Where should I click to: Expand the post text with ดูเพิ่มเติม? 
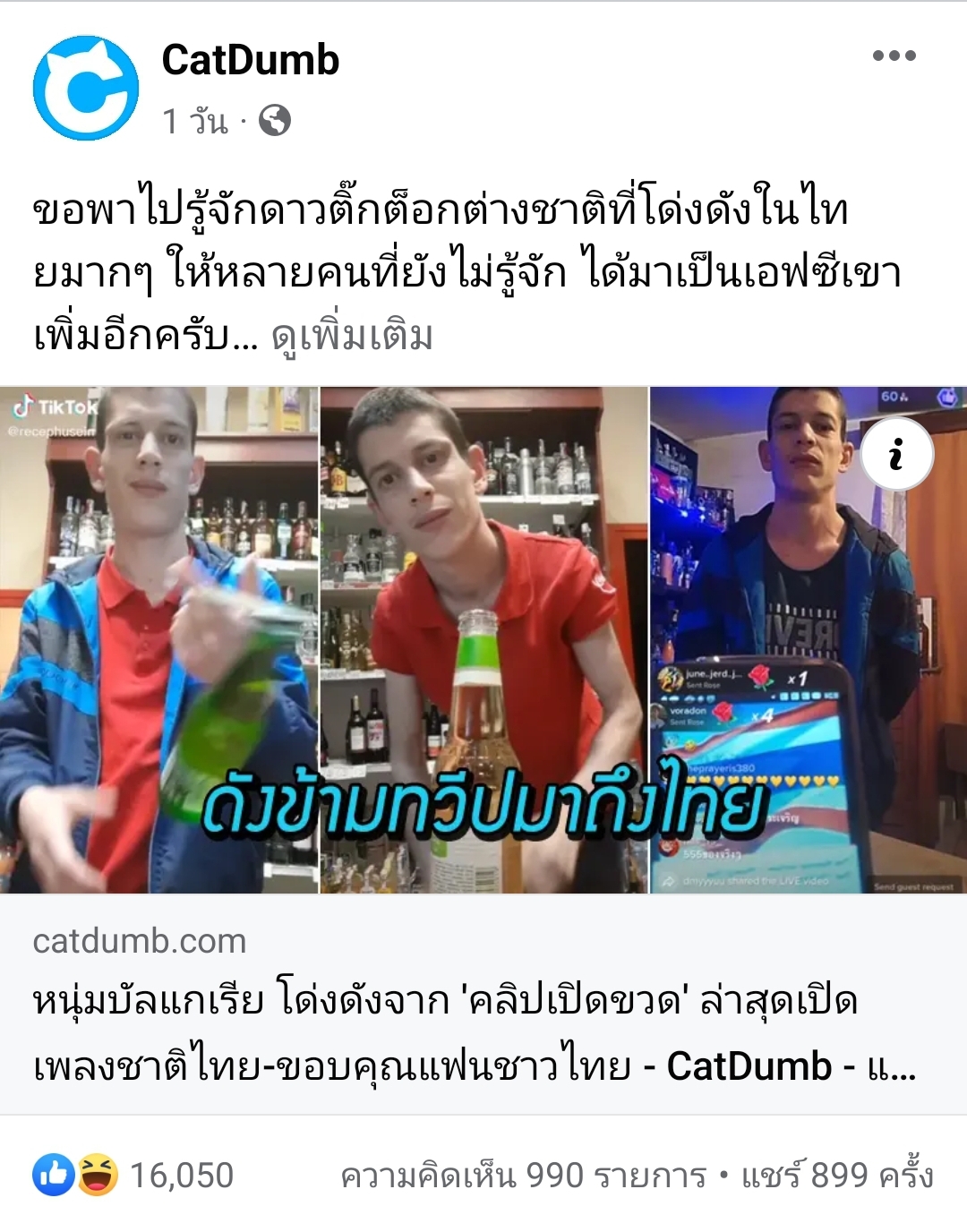[352, 337]
